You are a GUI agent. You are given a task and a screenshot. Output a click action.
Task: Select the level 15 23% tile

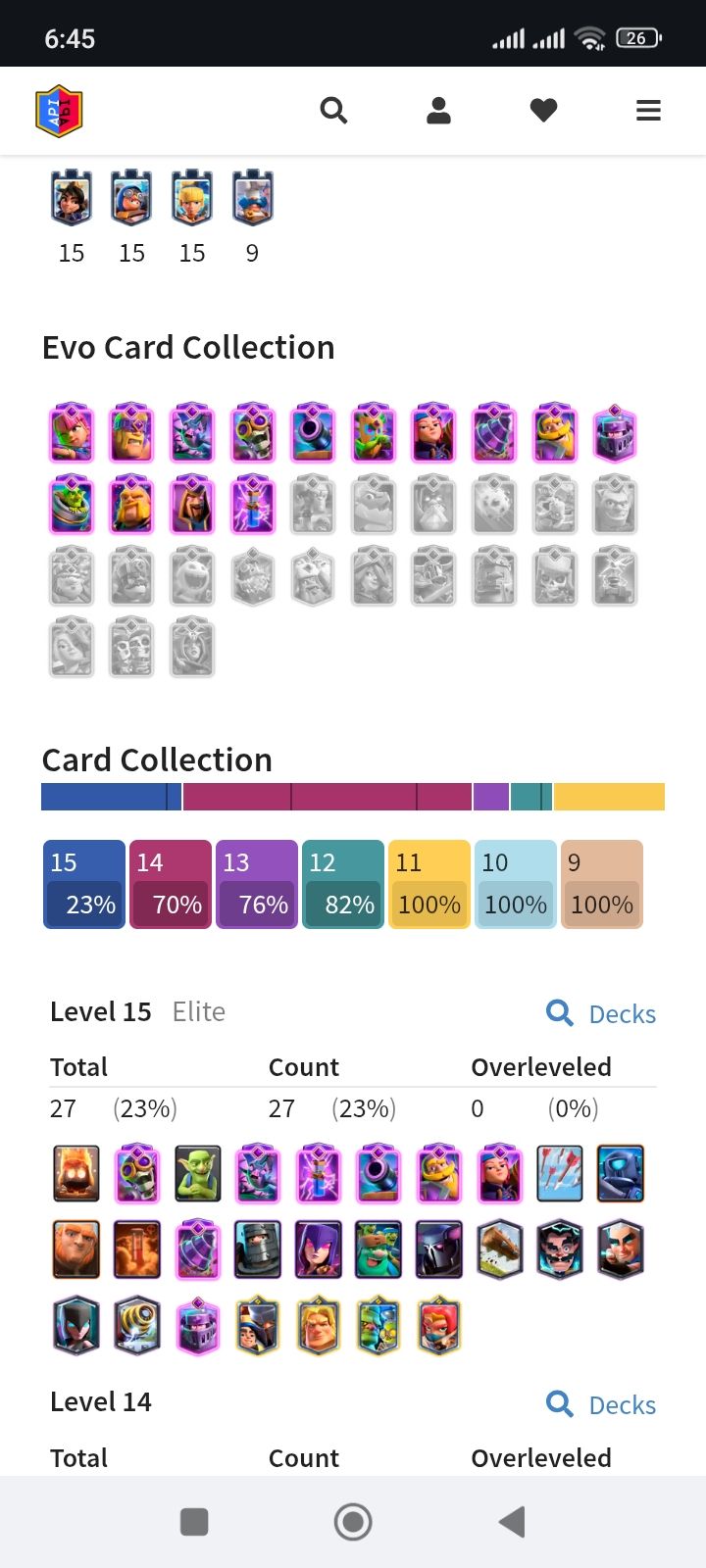84,884
